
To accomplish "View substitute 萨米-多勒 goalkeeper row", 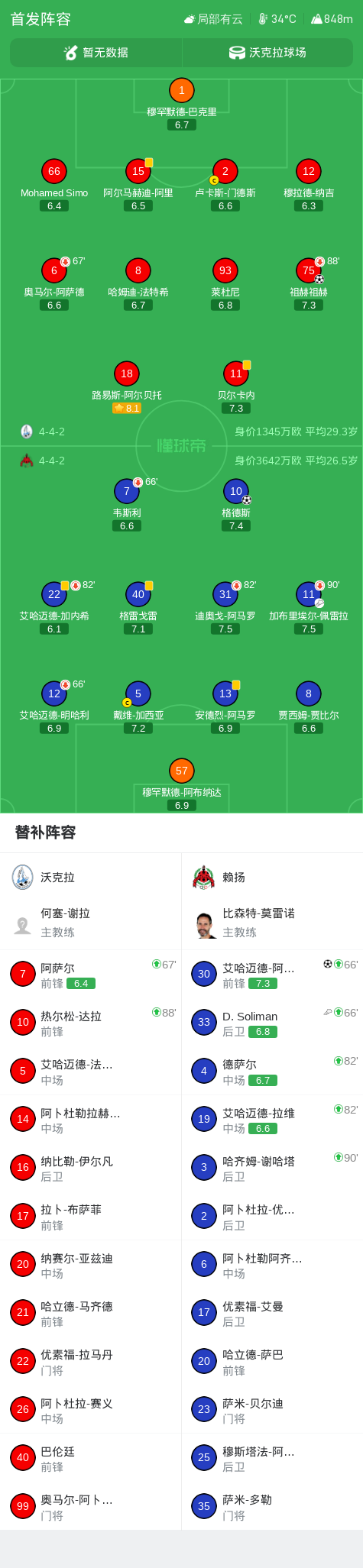I will click(272, 1506).
